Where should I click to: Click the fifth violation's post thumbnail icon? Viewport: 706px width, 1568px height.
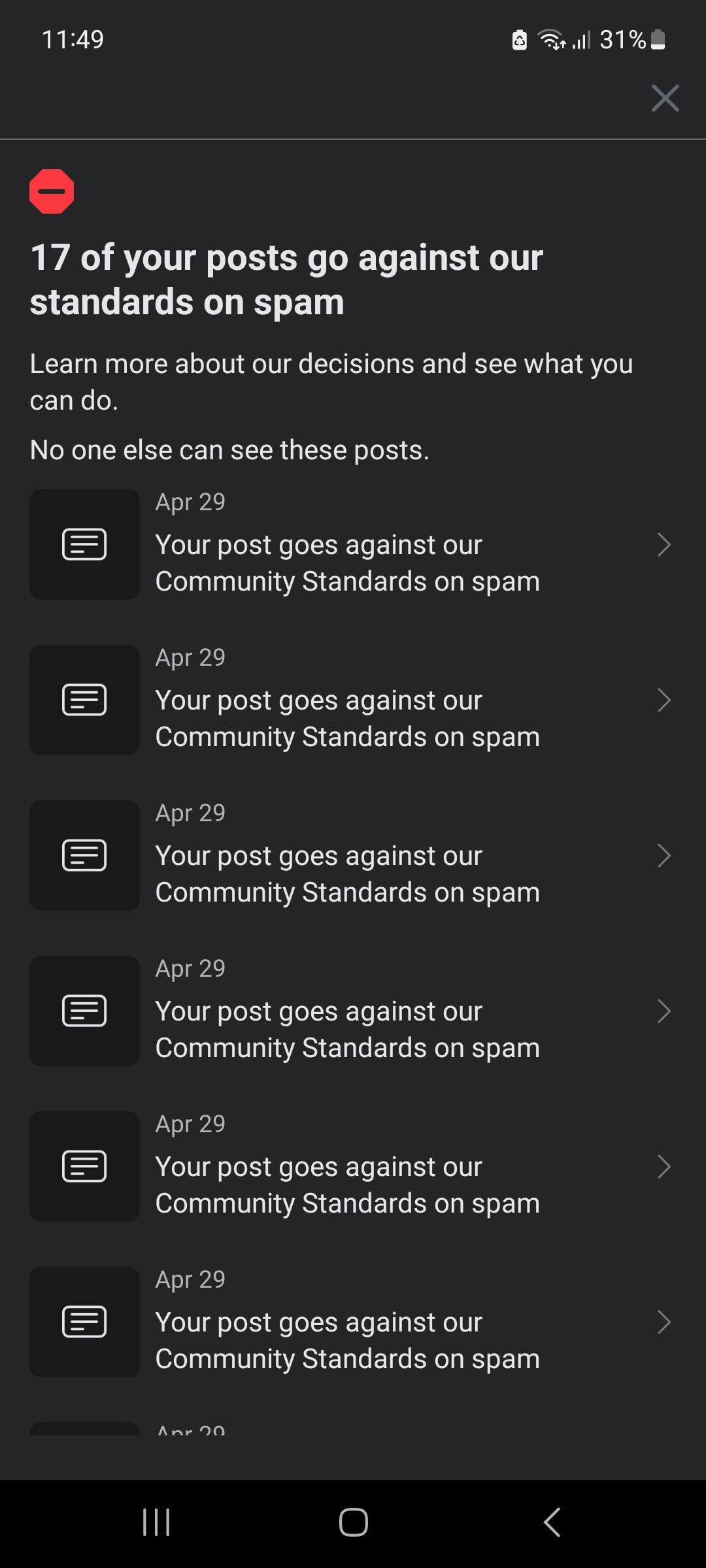tap(84, 1166)
